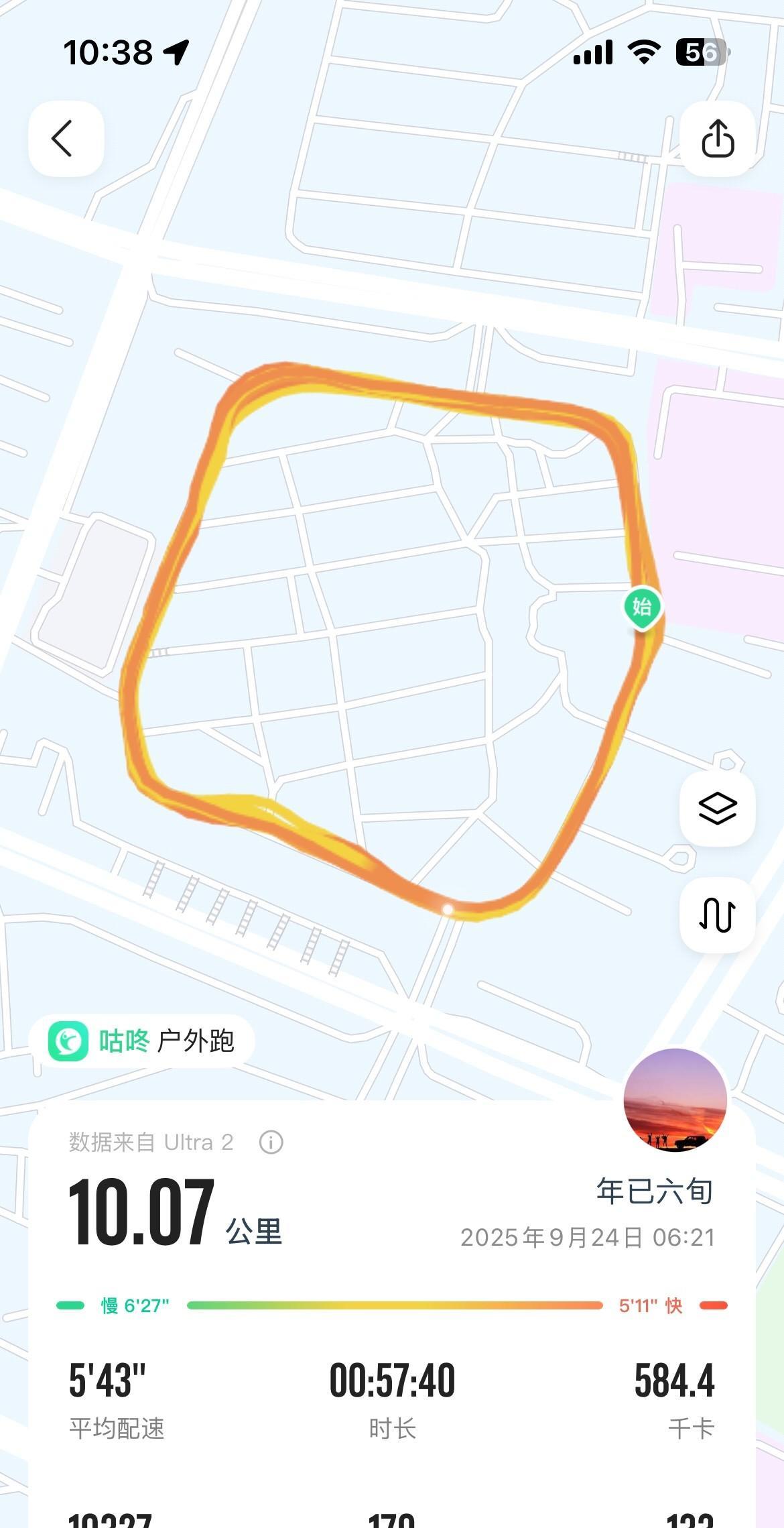Open the map layers button

point(718,808)
